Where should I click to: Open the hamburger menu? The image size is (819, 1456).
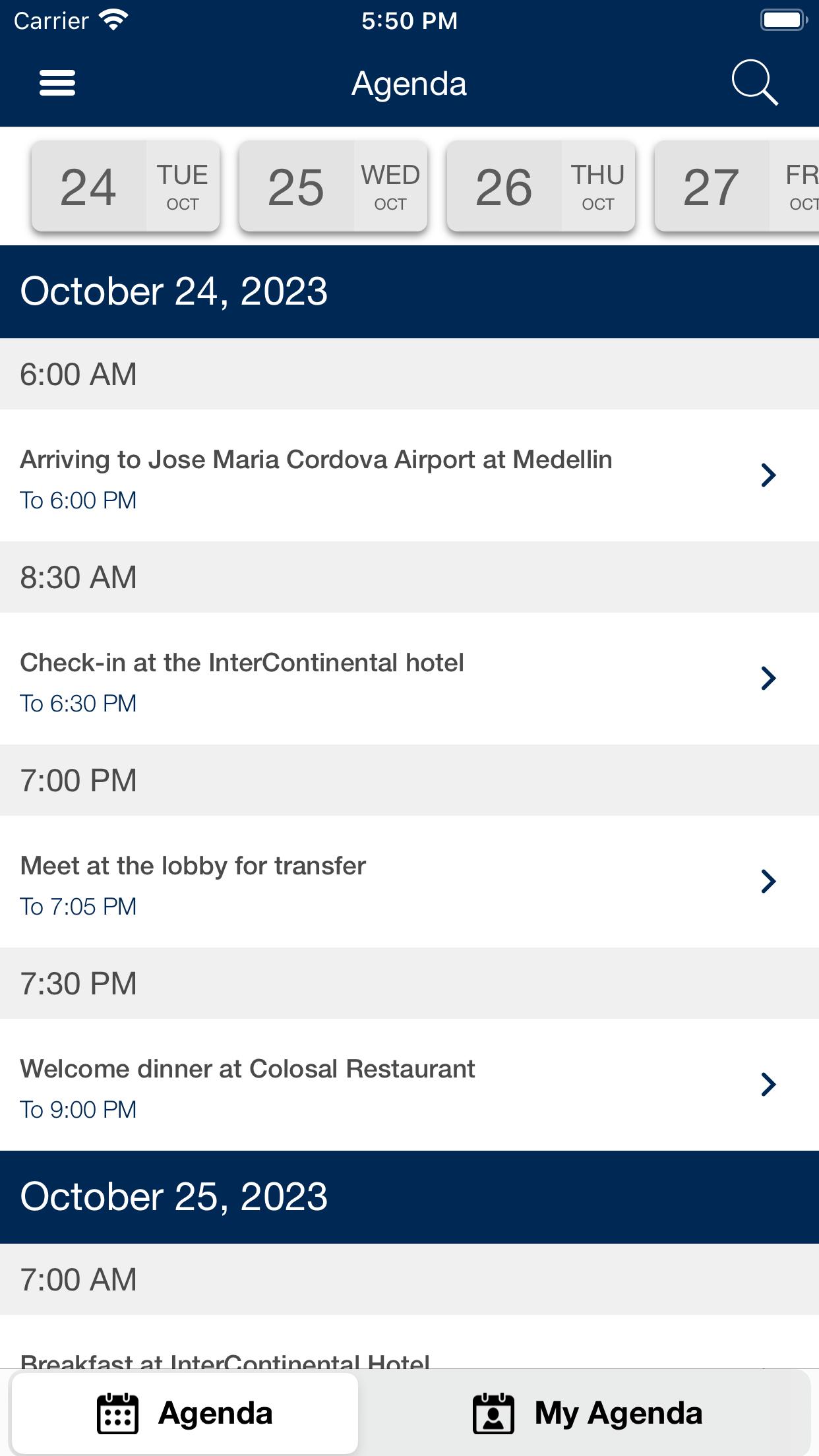[57, 83]
